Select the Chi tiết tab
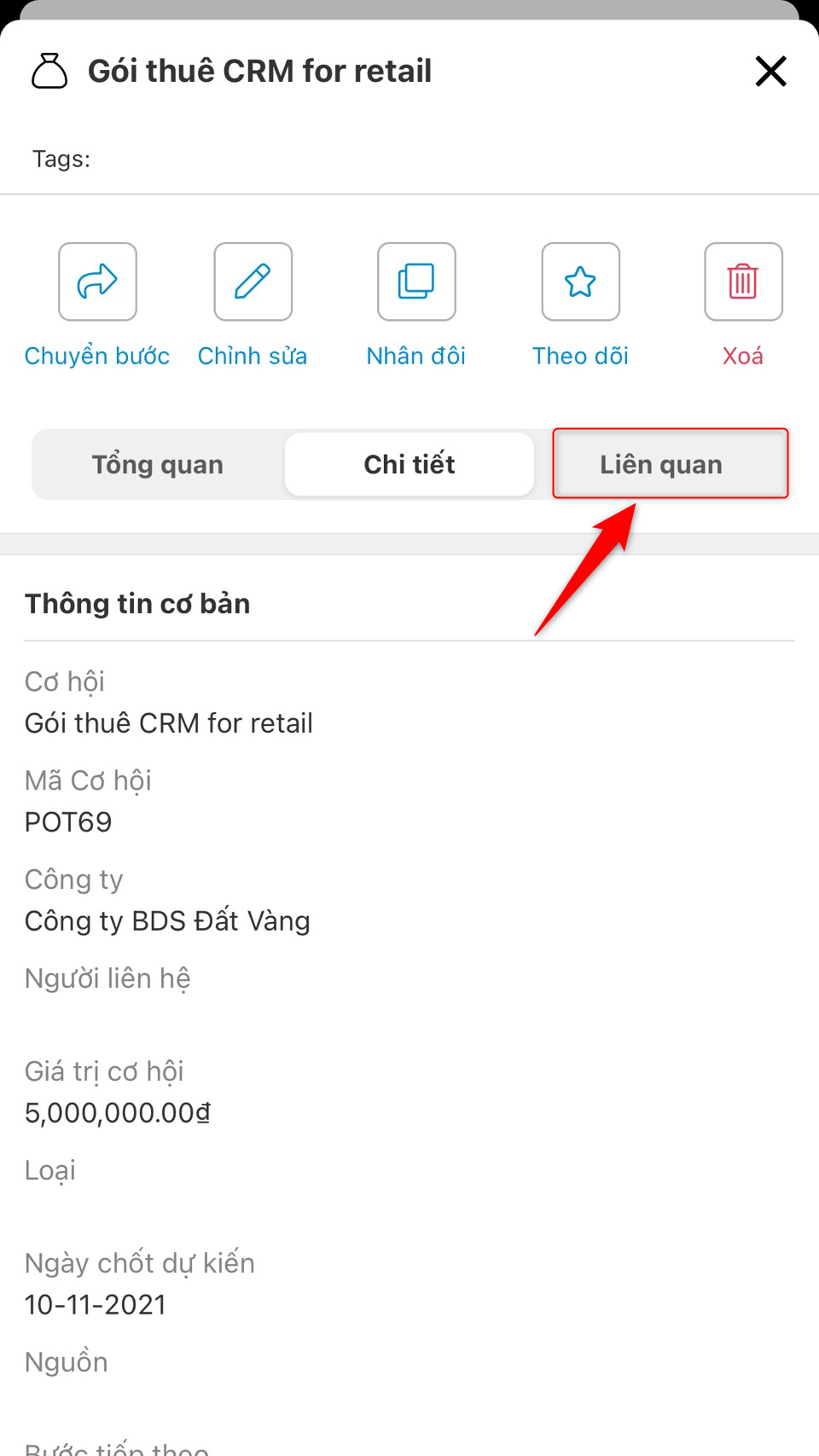This screenshot has width=819, height=1456. [x=409, y=464]
